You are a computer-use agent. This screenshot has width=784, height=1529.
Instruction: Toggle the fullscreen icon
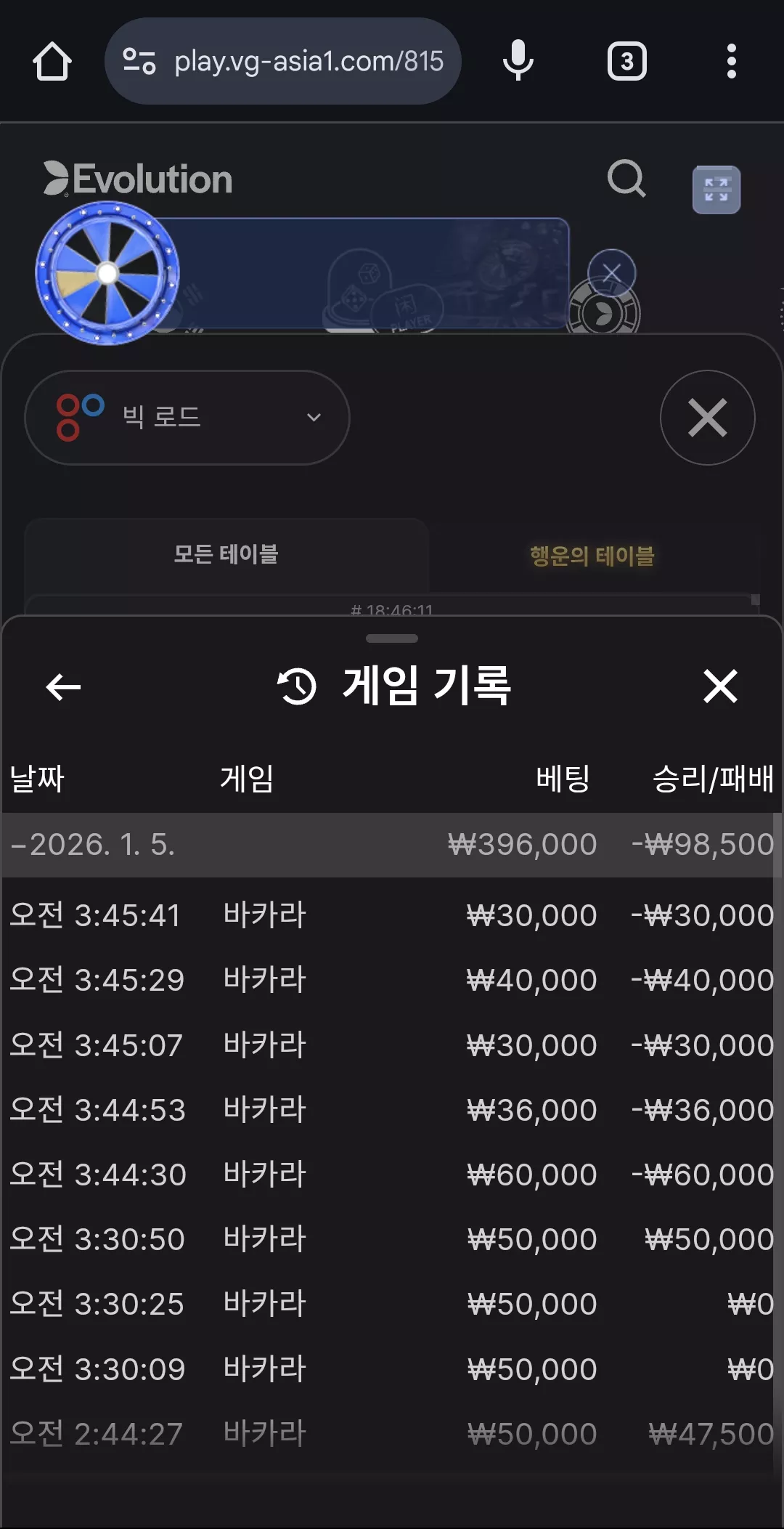pos(716,190)
